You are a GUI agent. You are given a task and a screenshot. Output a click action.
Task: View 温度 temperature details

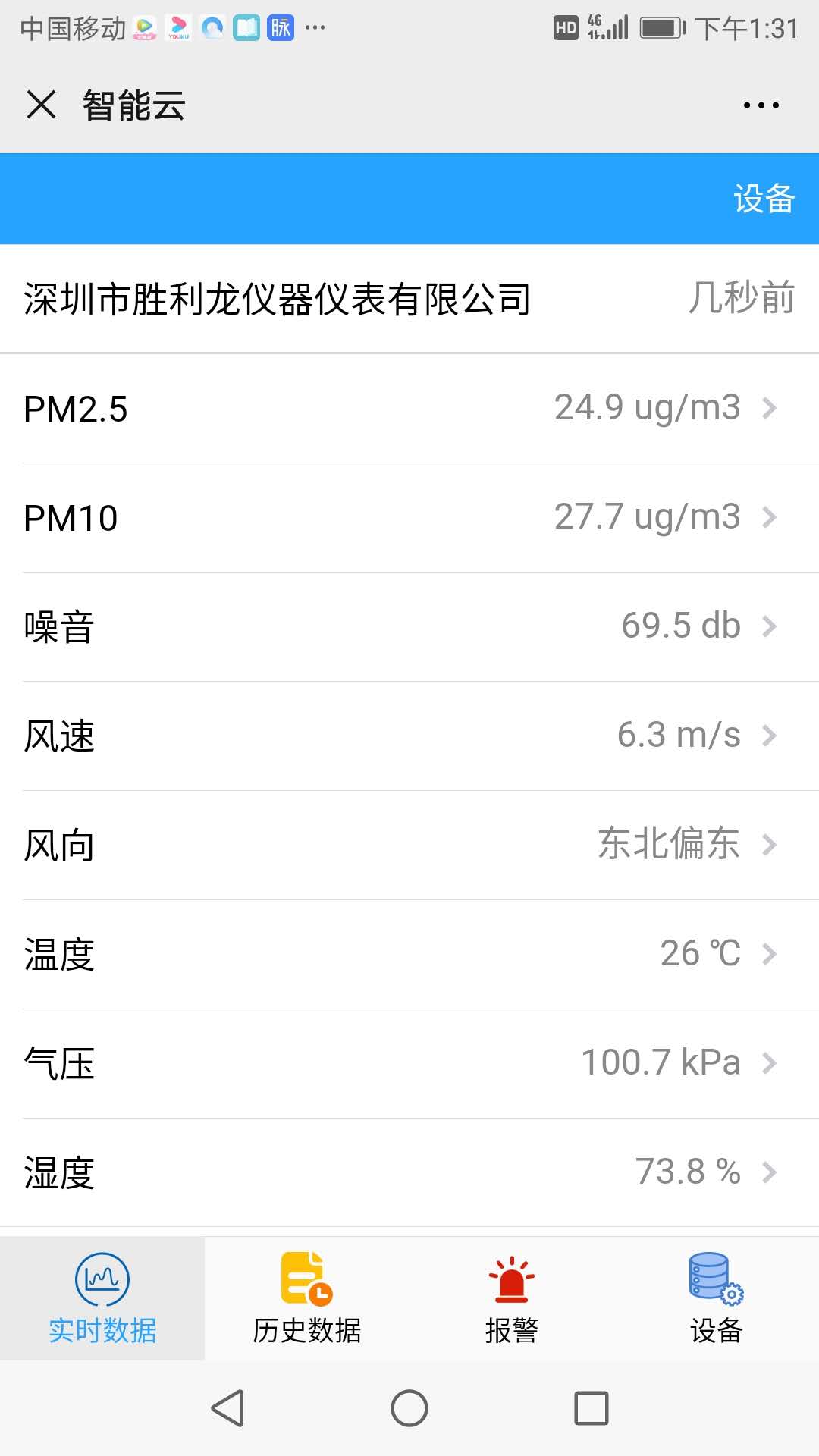(409, 955)
